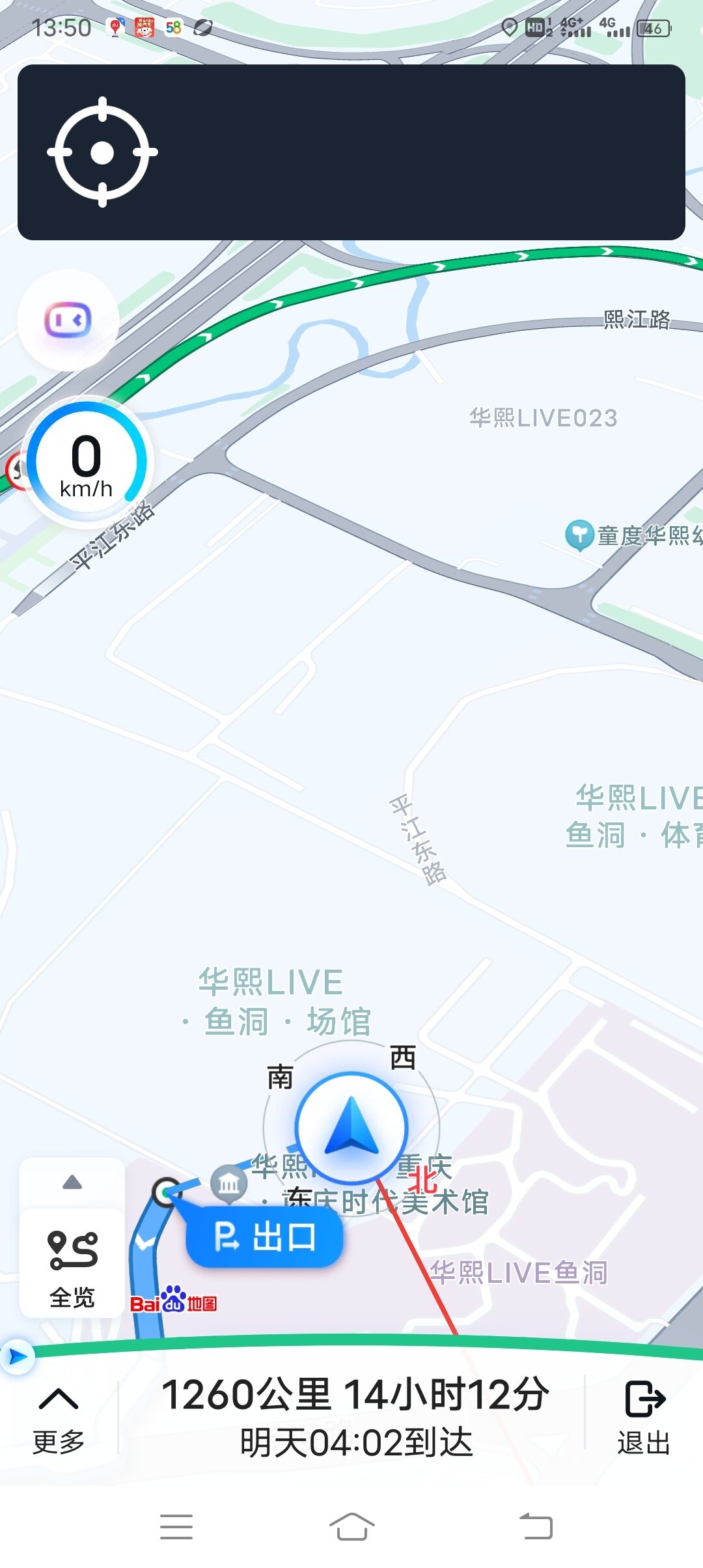Exit navigation with 退出
The height and width of the screenshot is (1568, 703).
pyautogui.click(x=644, y=1417)
